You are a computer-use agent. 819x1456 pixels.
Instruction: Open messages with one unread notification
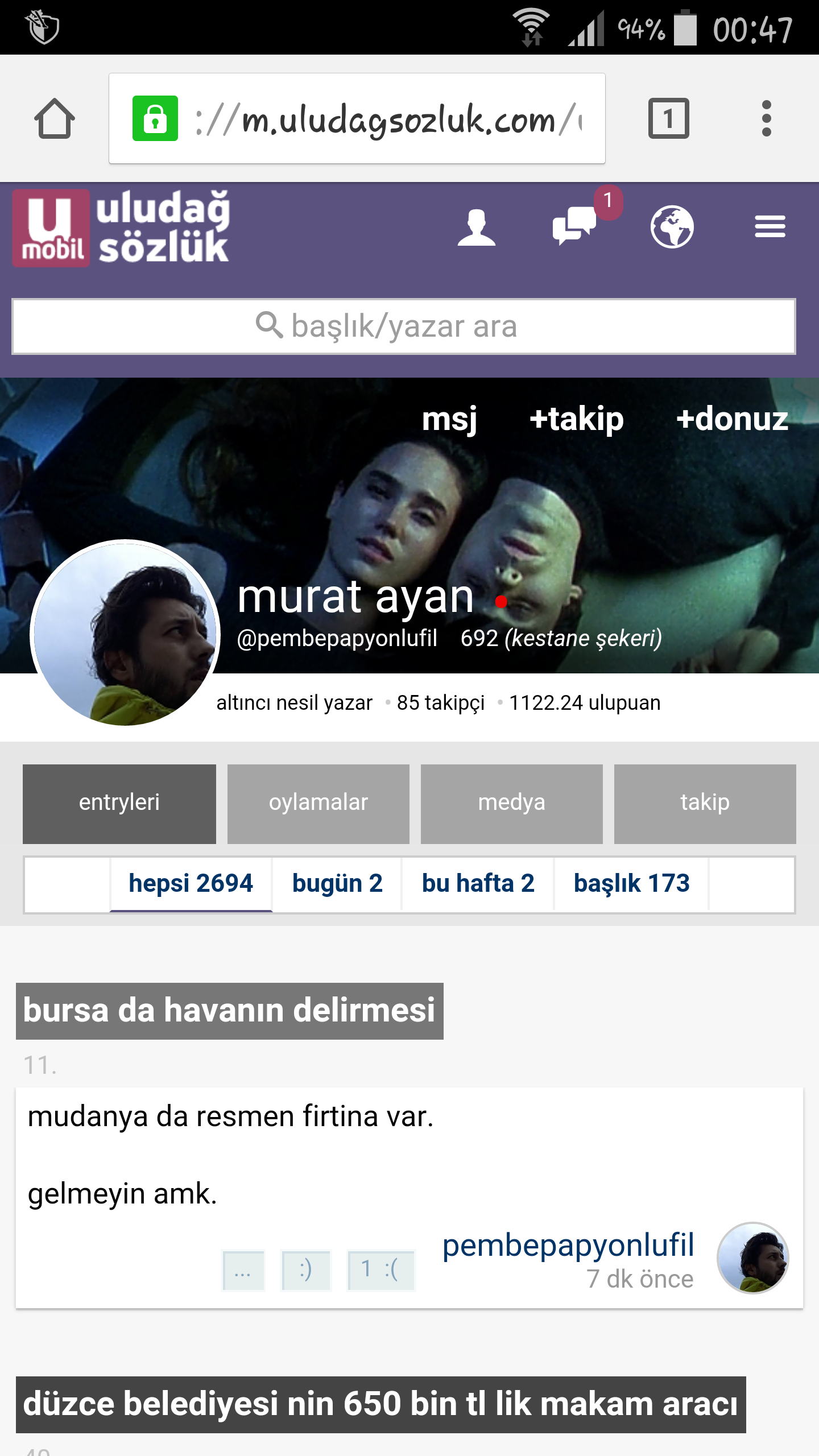pyautogui.click(x=576, y=226)
